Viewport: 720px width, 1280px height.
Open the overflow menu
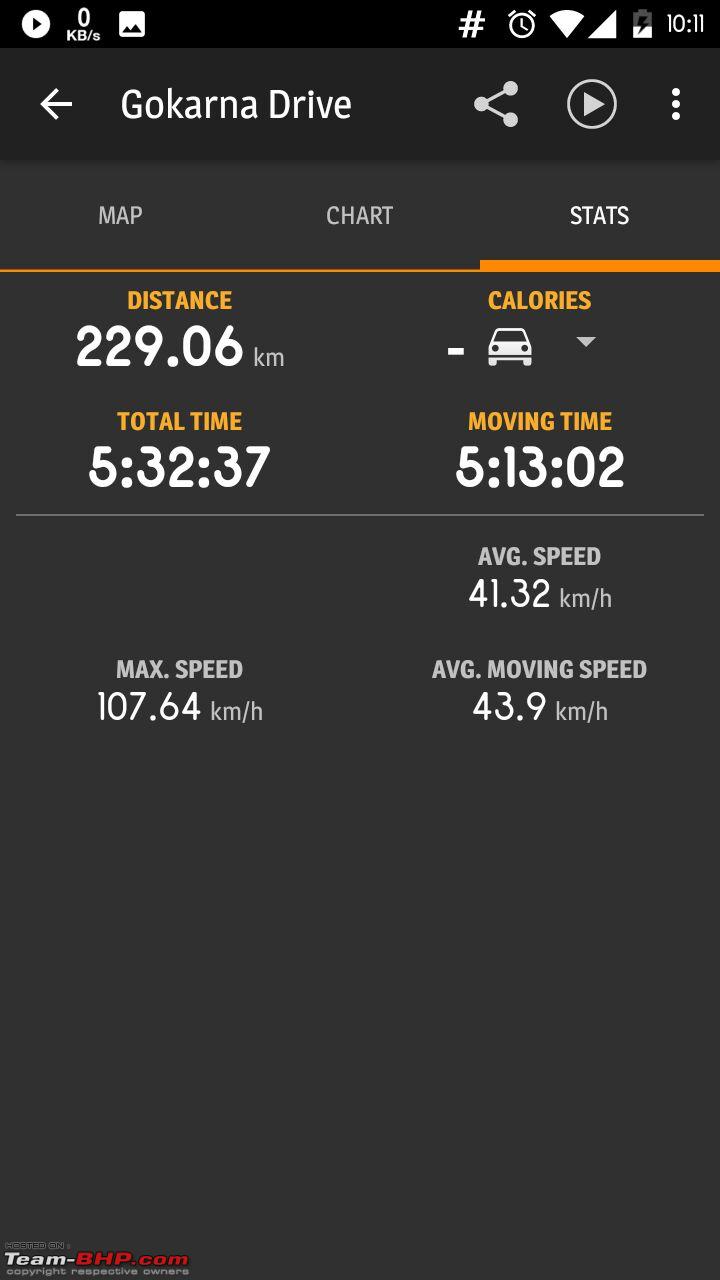[676, 104]
